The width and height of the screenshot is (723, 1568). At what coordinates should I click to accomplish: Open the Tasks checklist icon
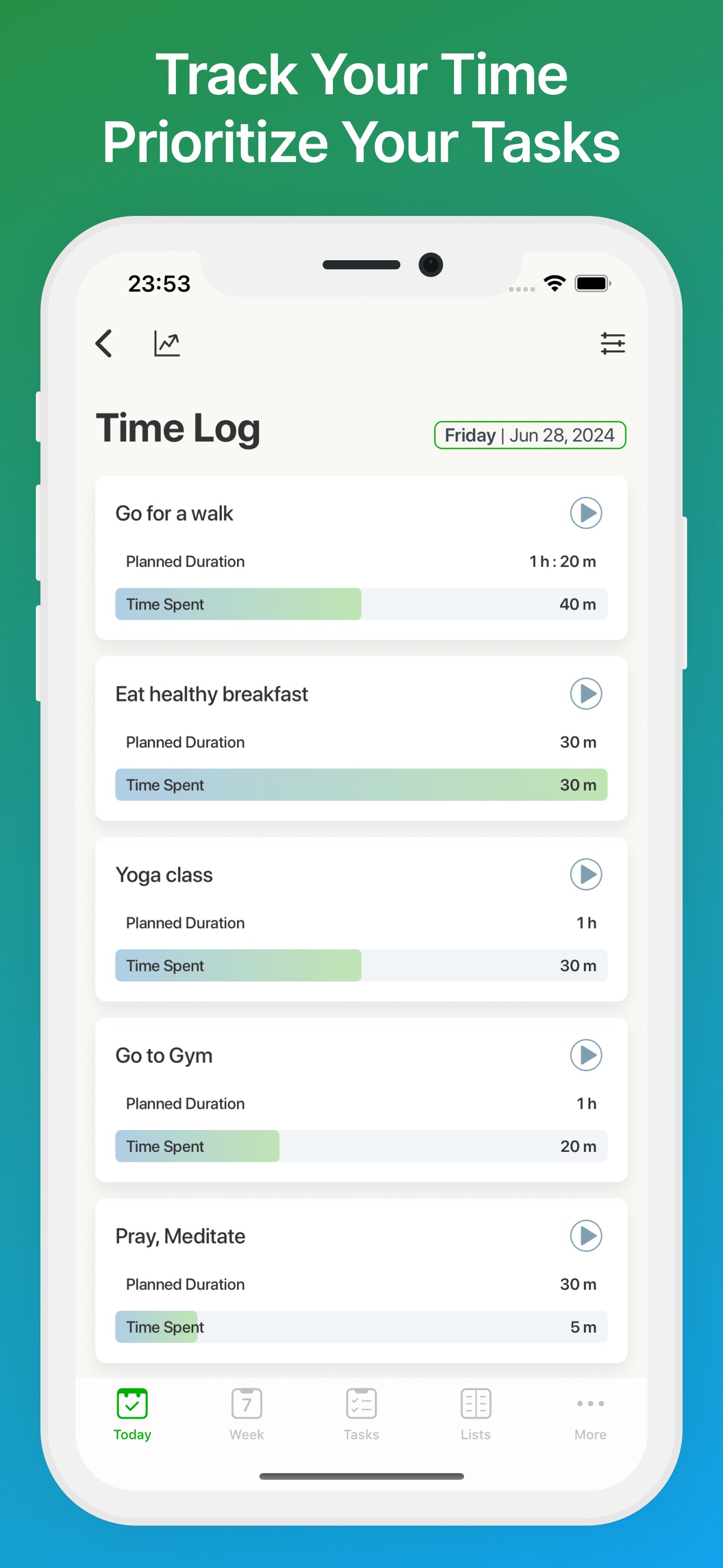[x=361, y=1405]
